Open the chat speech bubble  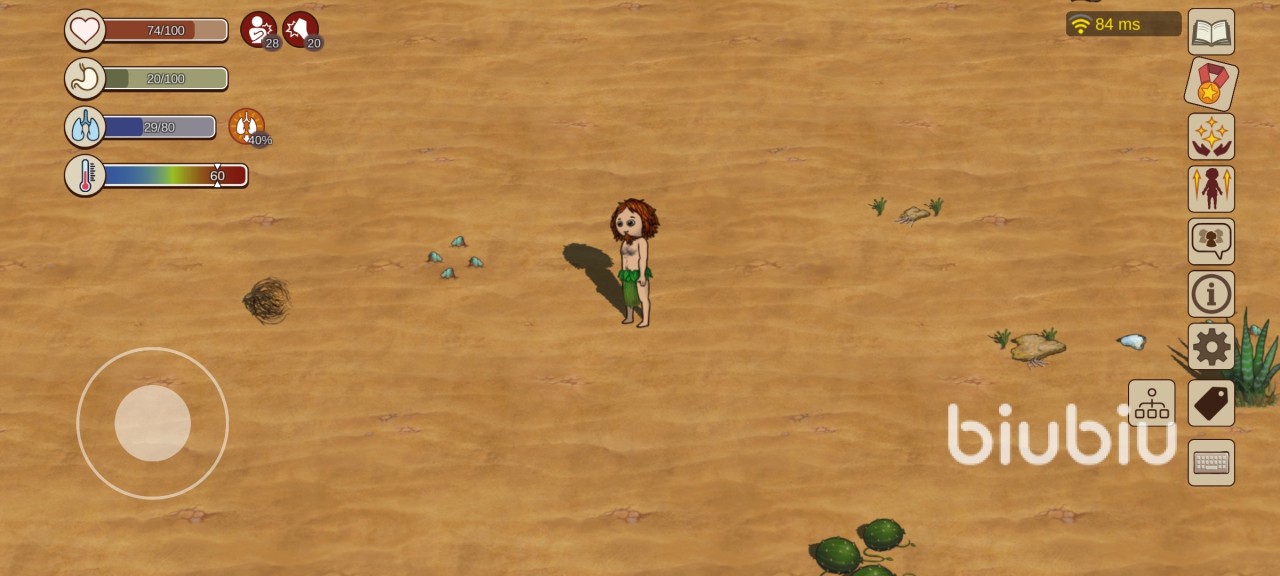pos(1211,241)
